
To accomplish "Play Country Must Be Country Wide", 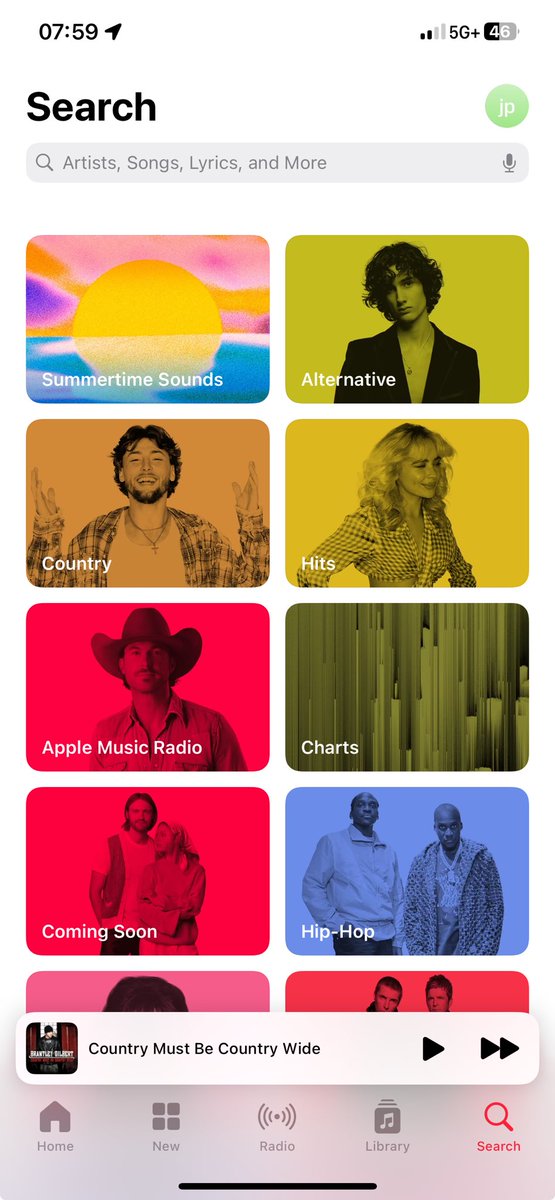I will [x=433, y=1048].
